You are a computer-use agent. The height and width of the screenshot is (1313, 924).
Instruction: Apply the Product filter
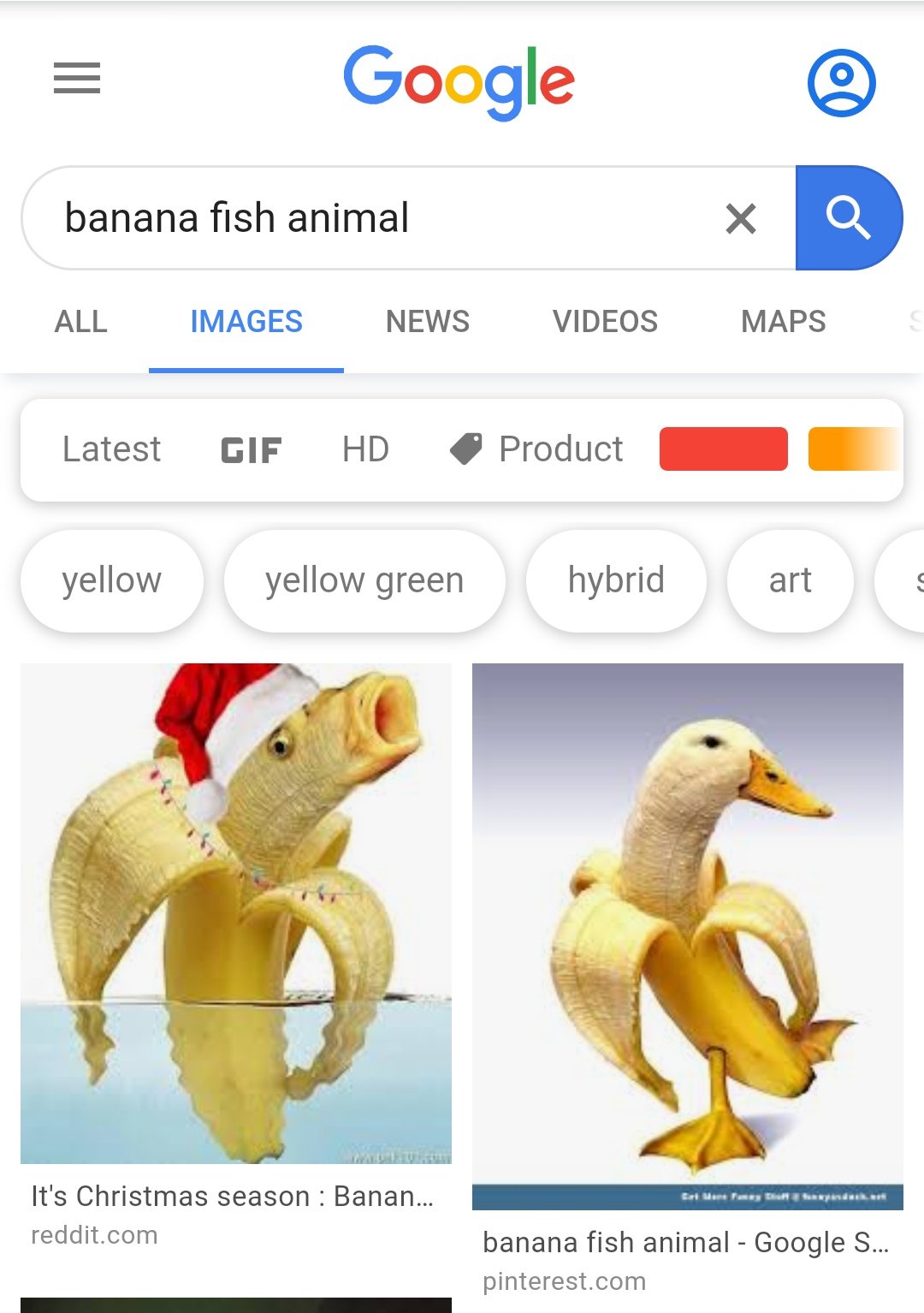pos(537,449)
